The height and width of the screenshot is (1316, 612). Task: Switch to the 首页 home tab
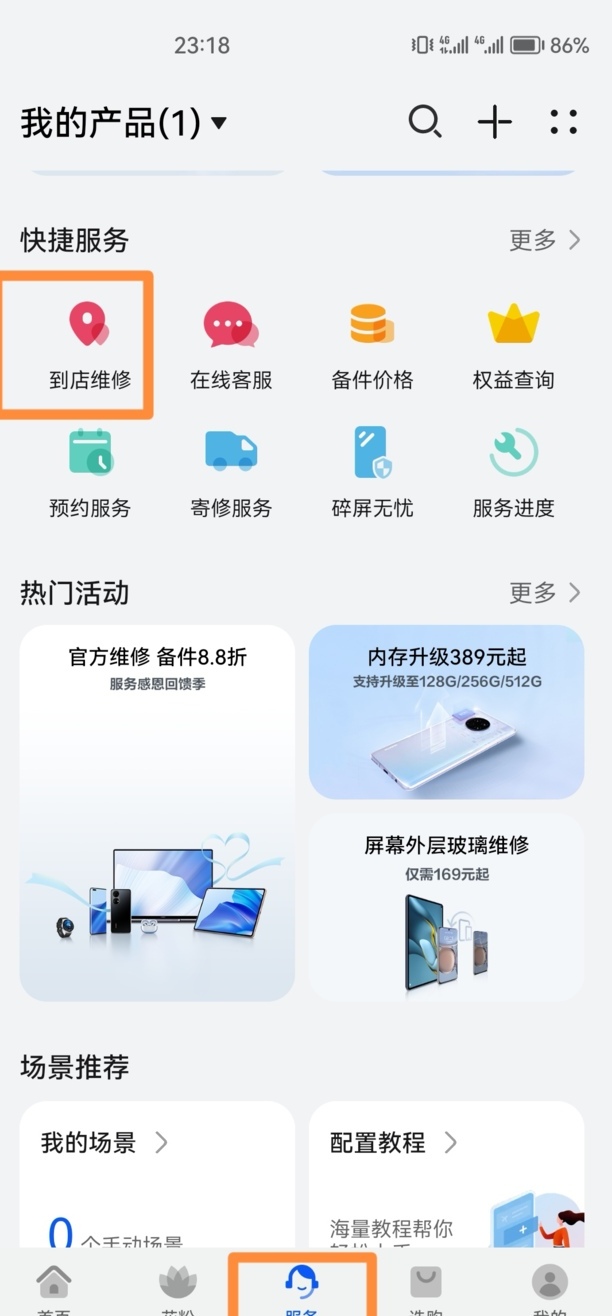(53, 1288)
